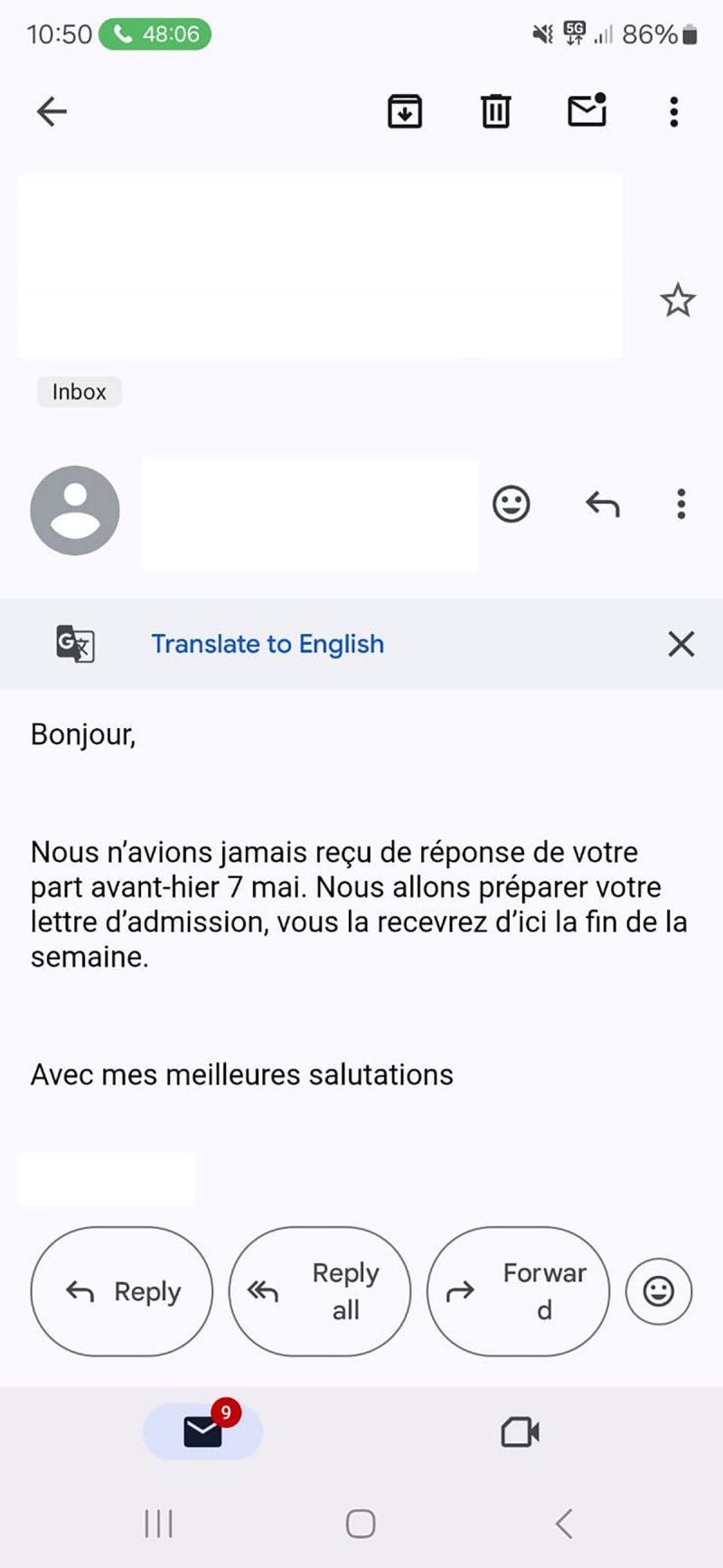Viewport: 723px width, 1568px height.
Task: Delete this email with trash icon
Action: [x=495, y=112]
